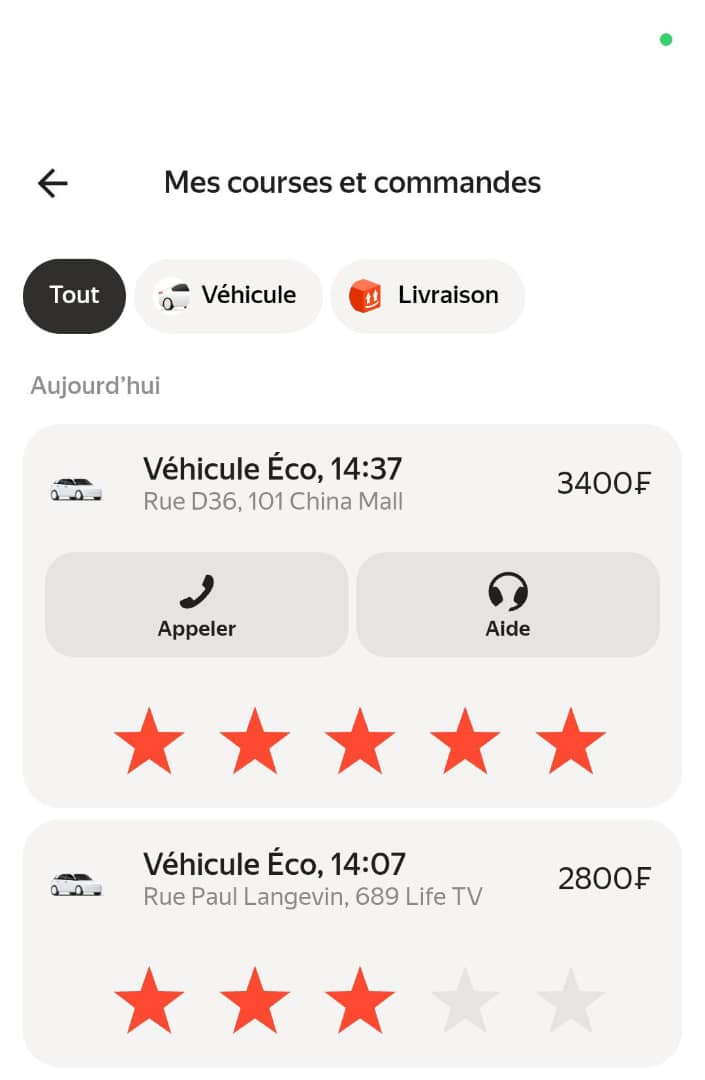This screenshot has height=1080, width=705.
Task: Call the driver with Appeler
Action: 197,604
